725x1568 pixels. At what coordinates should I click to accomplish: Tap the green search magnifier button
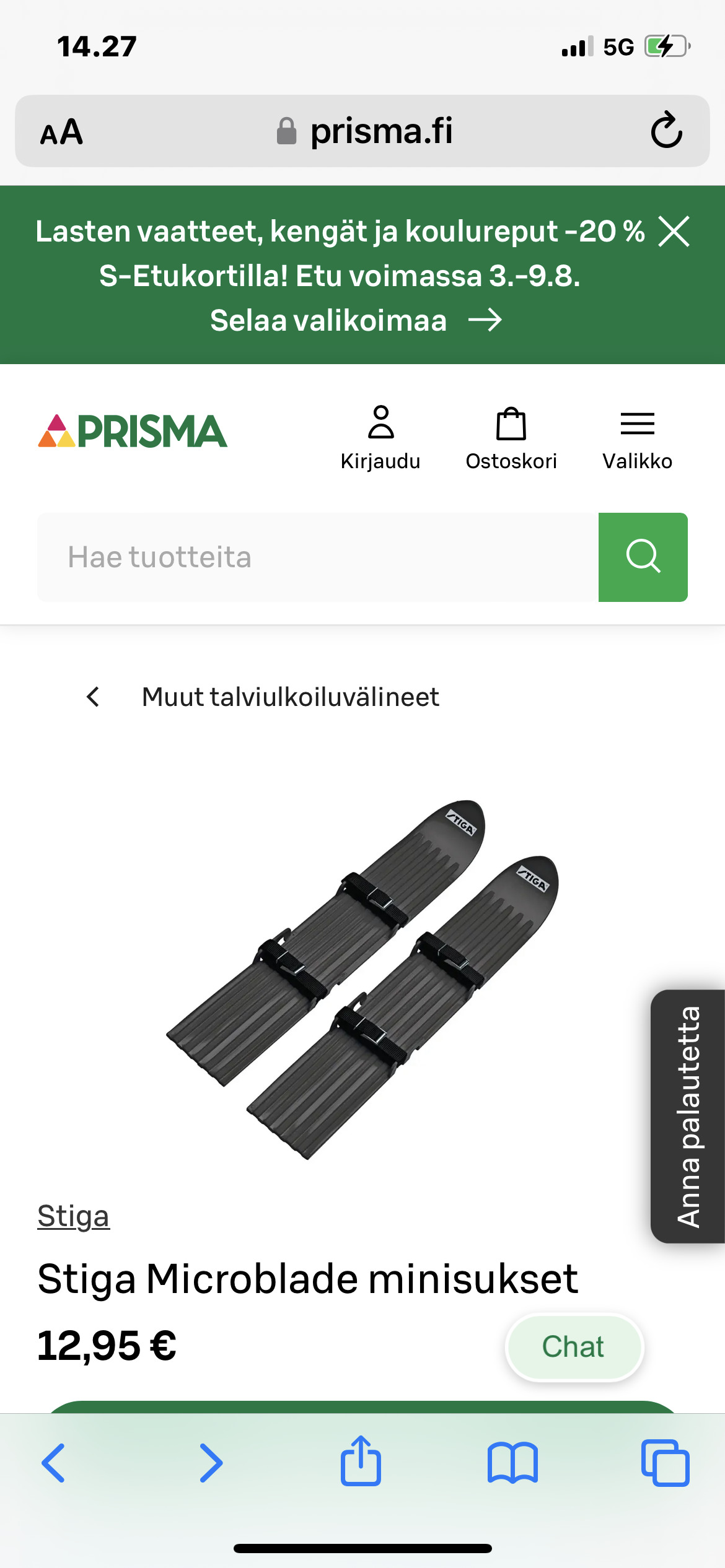coord(643,557)
